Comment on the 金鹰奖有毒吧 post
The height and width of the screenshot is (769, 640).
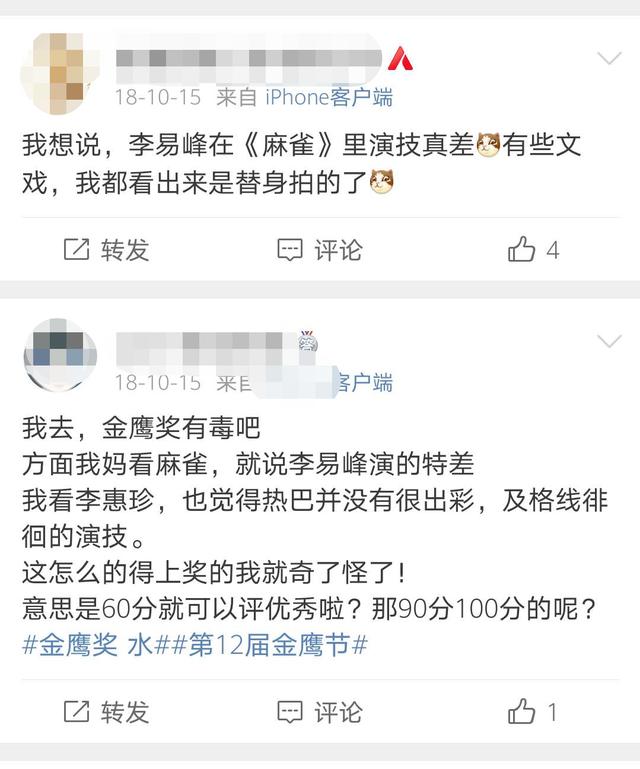pos(320,712)
